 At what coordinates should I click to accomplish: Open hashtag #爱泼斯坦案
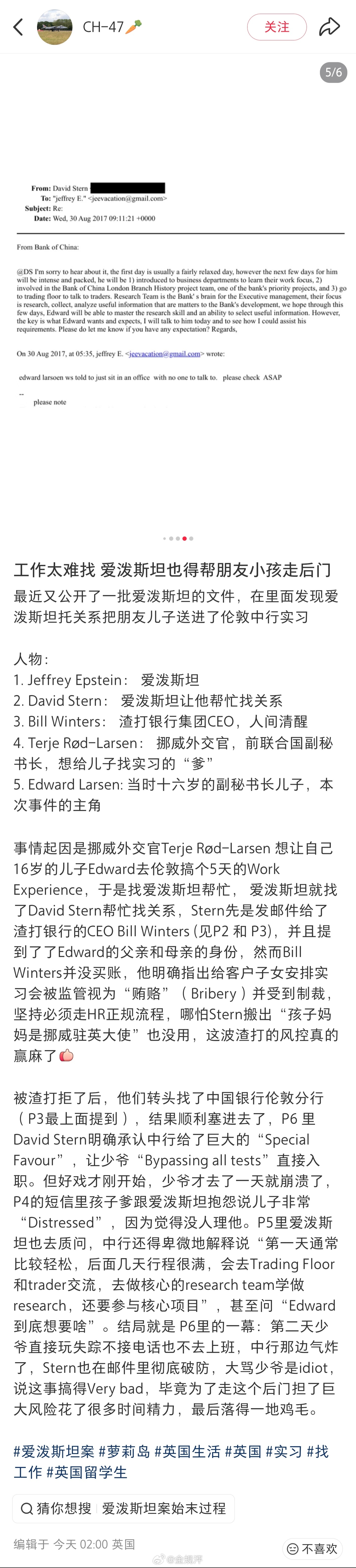point(54,1451)
